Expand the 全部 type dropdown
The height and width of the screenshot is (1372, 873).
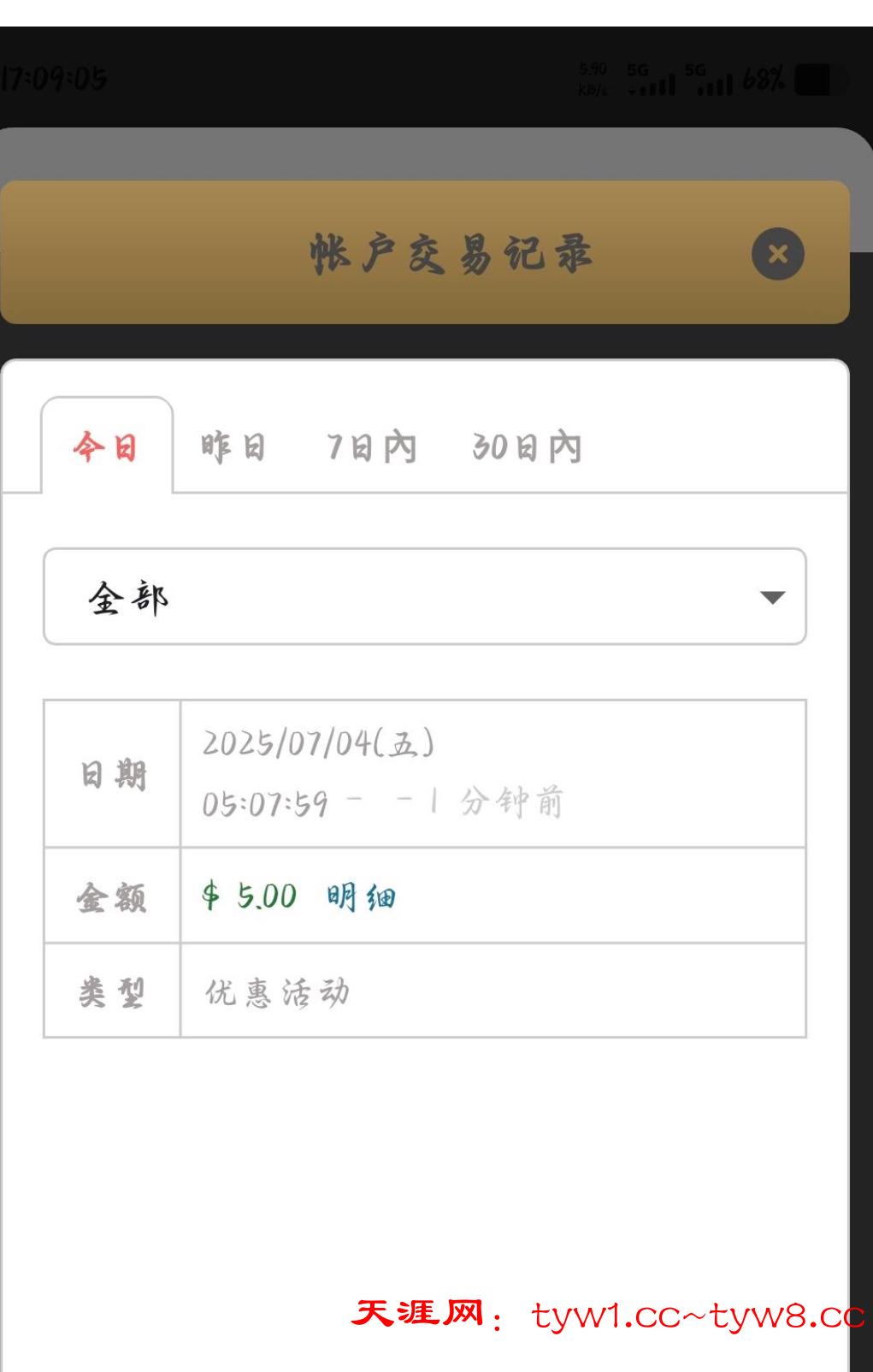pyautogui.click(x=424, y=597)
